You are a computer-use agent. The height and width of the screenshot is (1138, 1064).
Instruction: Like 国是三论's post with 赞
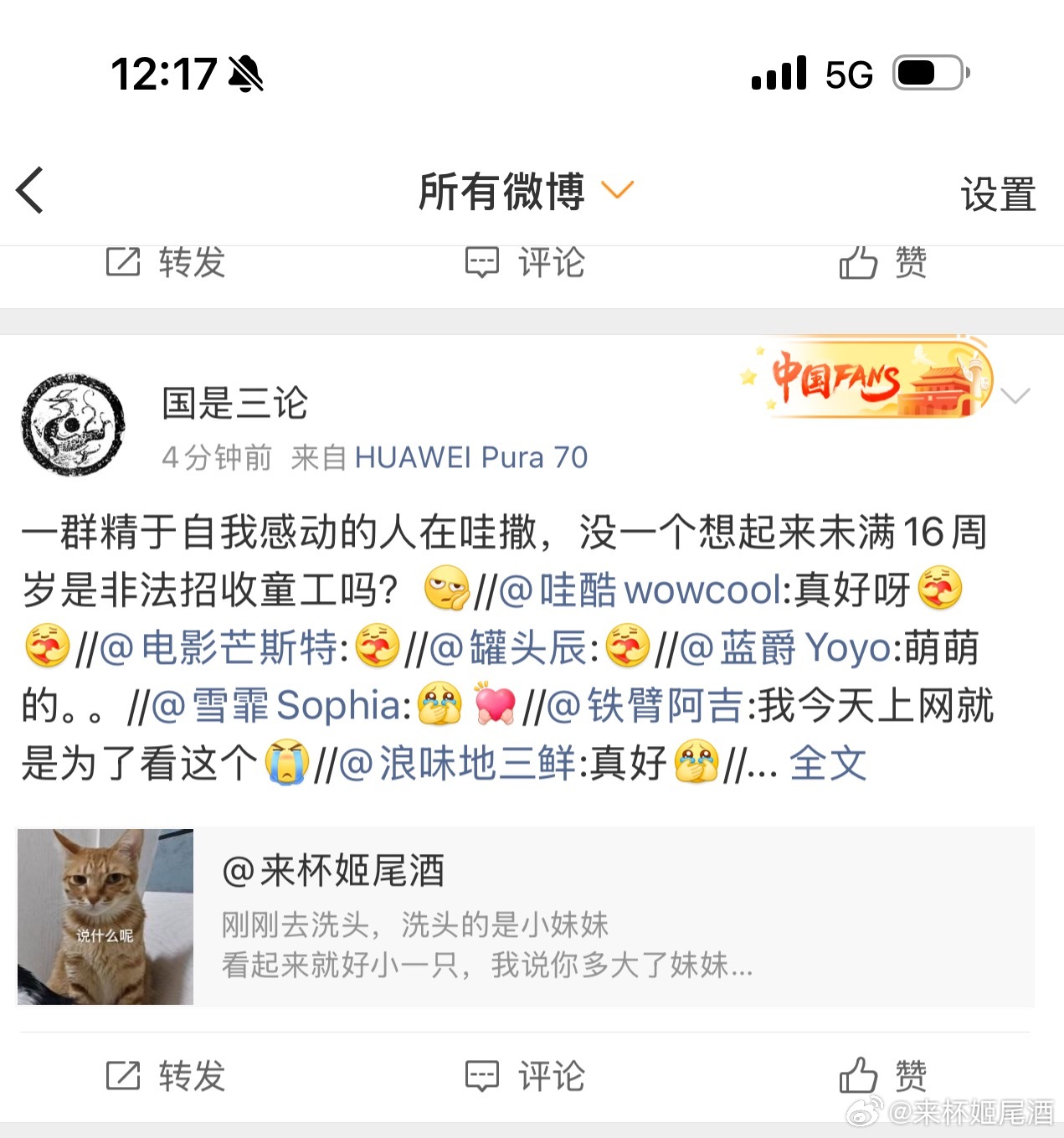tap(883, 1076)
